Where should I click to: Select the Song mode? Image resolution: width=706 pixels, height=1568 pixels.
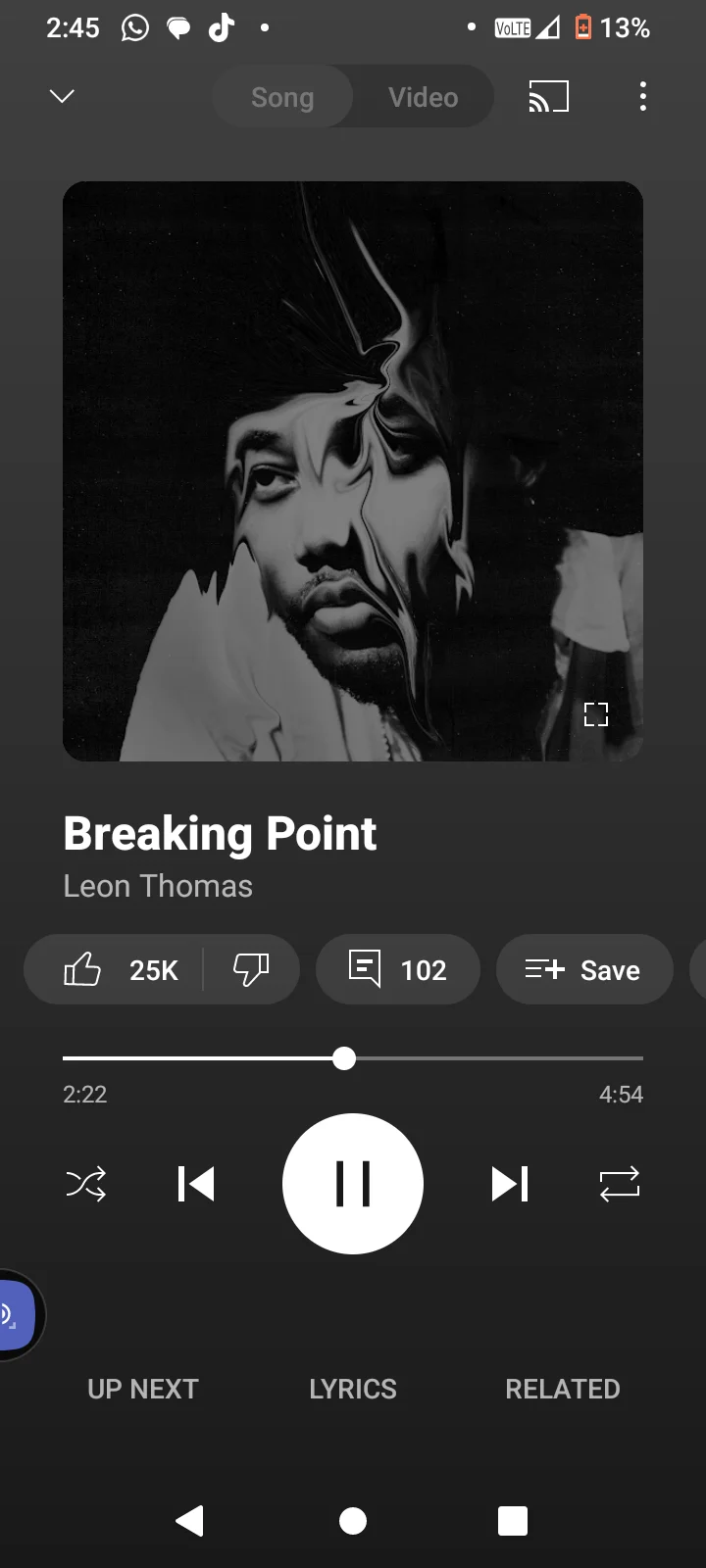(x=282, y=97)
